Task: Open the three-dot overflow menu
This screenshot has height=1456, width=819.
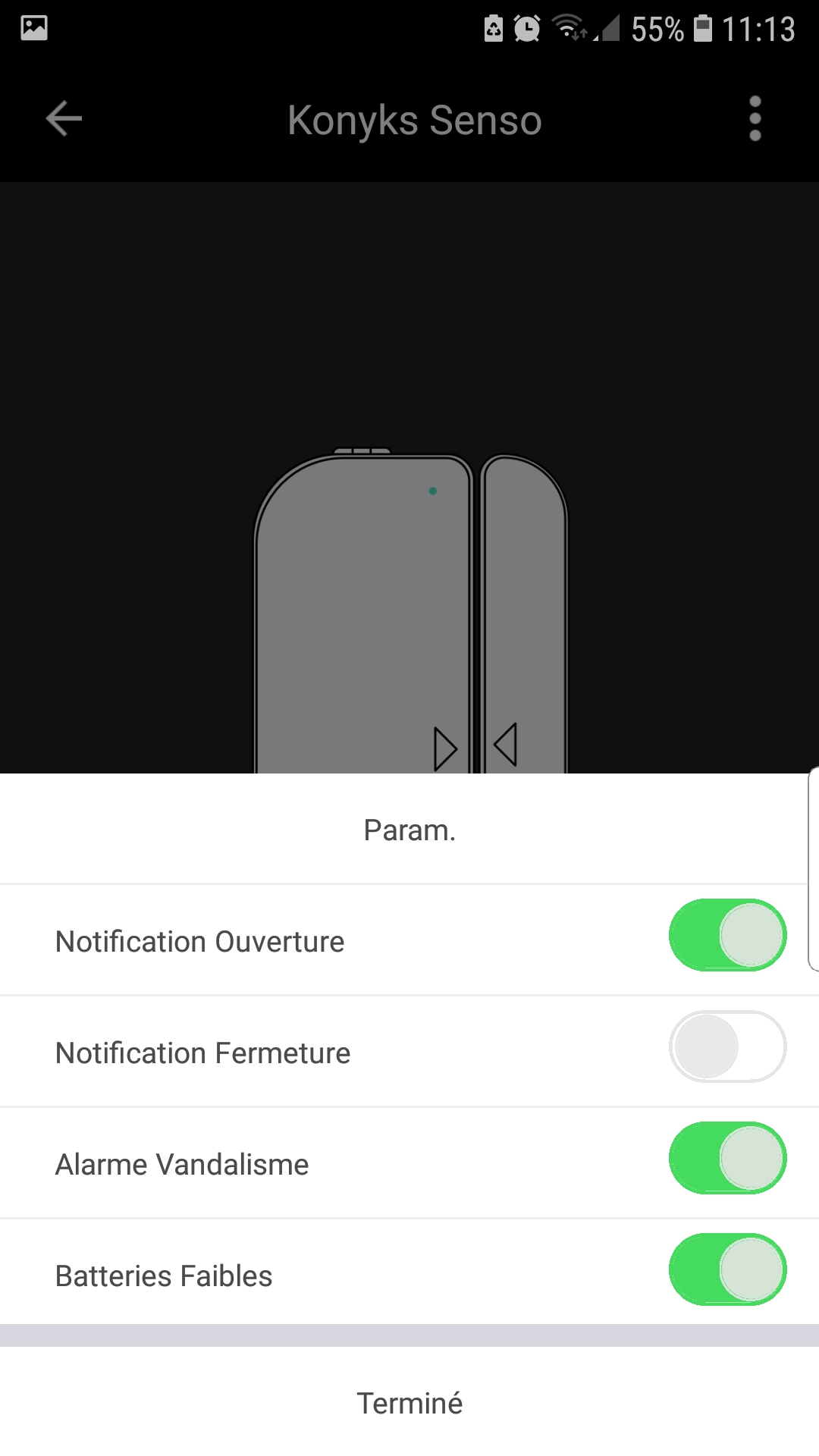Action: point(755,119)
